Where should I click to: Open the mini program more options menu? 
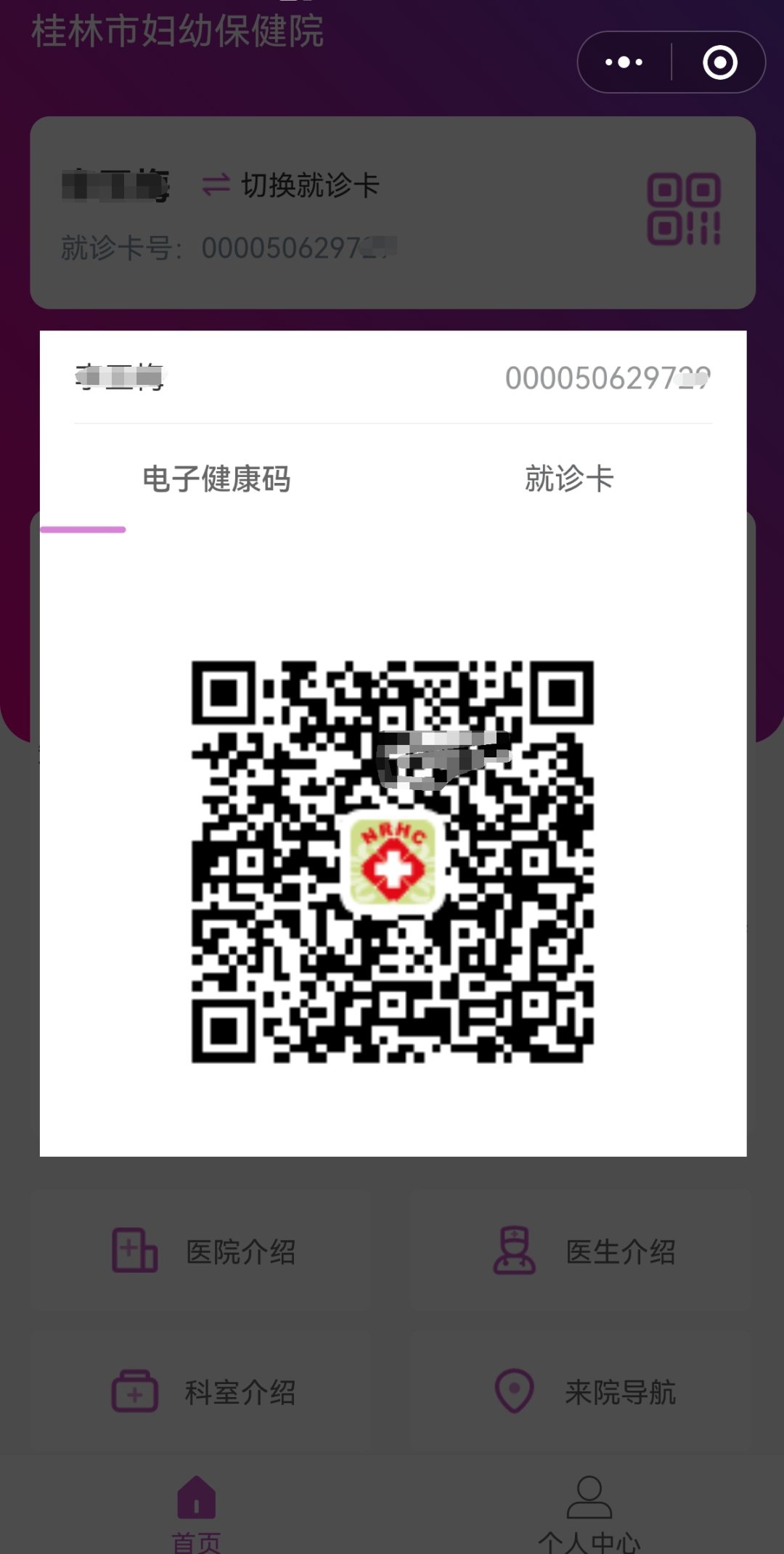[624, 62]
